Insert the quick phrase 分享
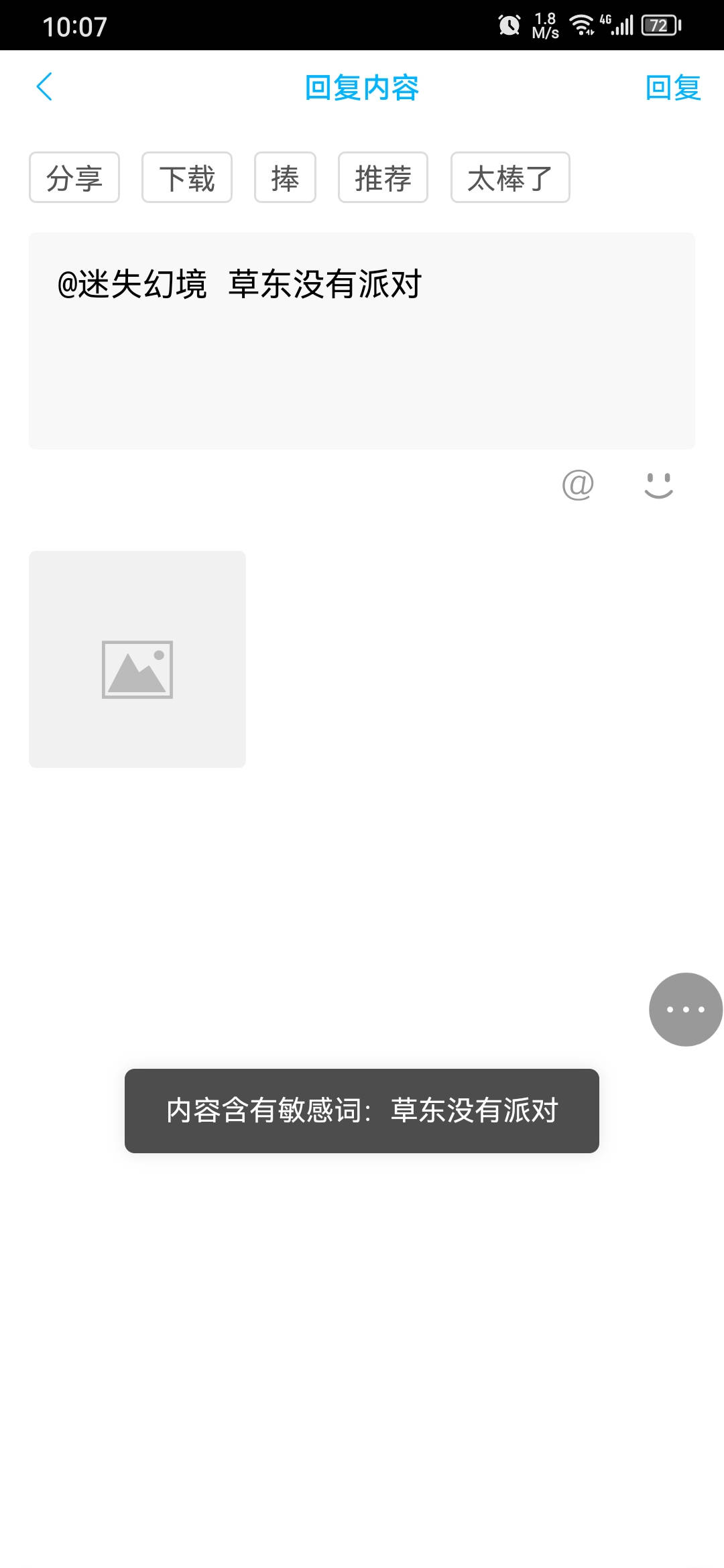The height and width of the screenshot is (1568, 724). tap(74, 178)
